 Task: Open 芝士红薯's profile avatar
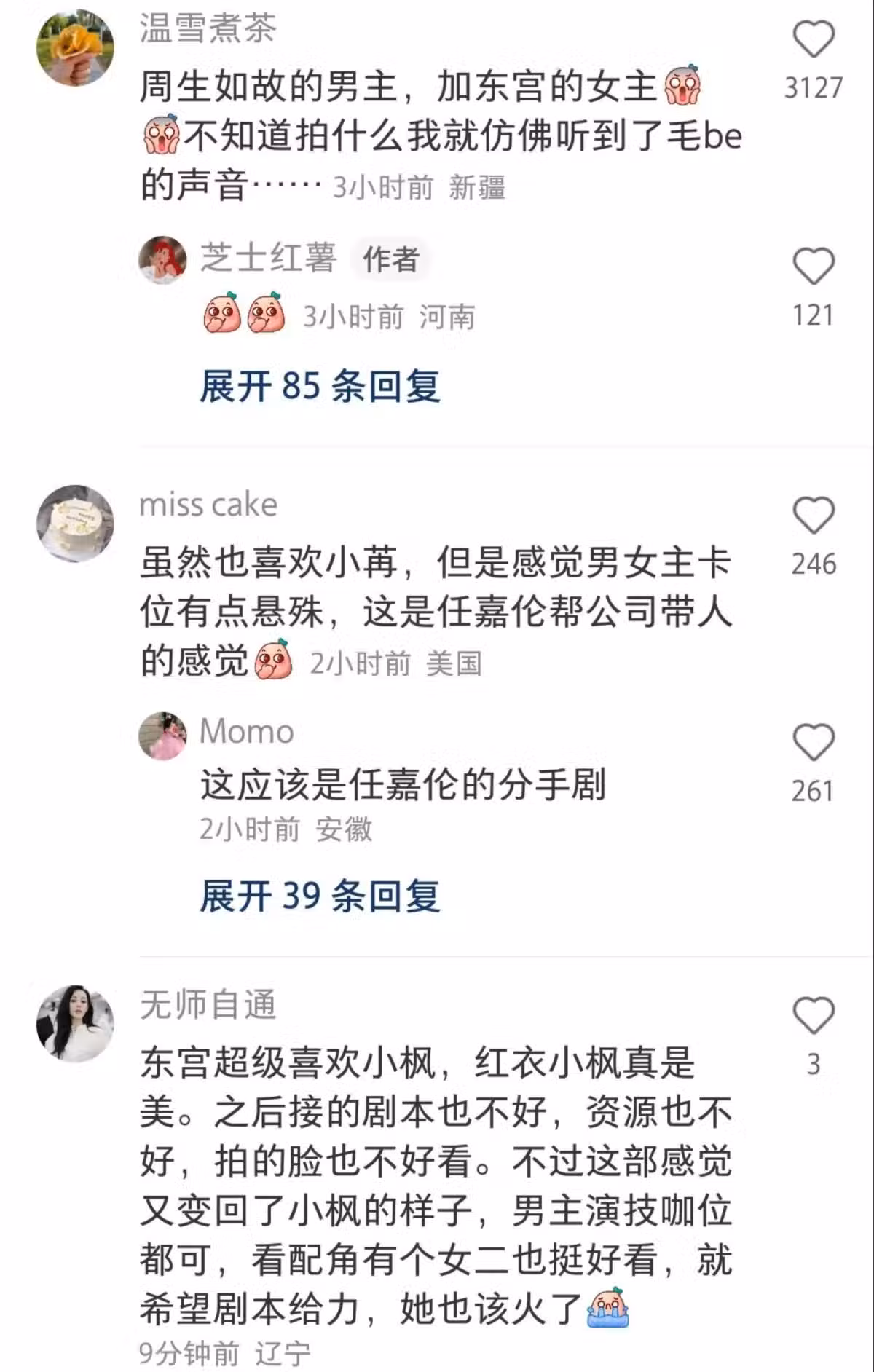click(x=162, y=259)
